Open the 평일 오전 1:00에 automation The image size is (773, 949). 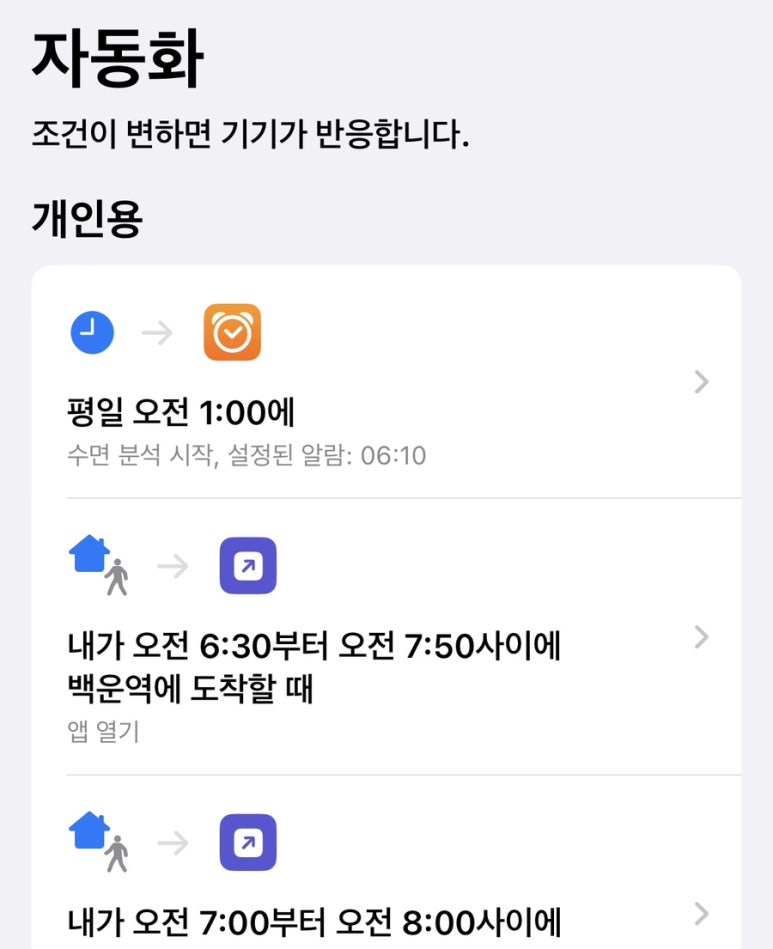click(x=385, y=383)
